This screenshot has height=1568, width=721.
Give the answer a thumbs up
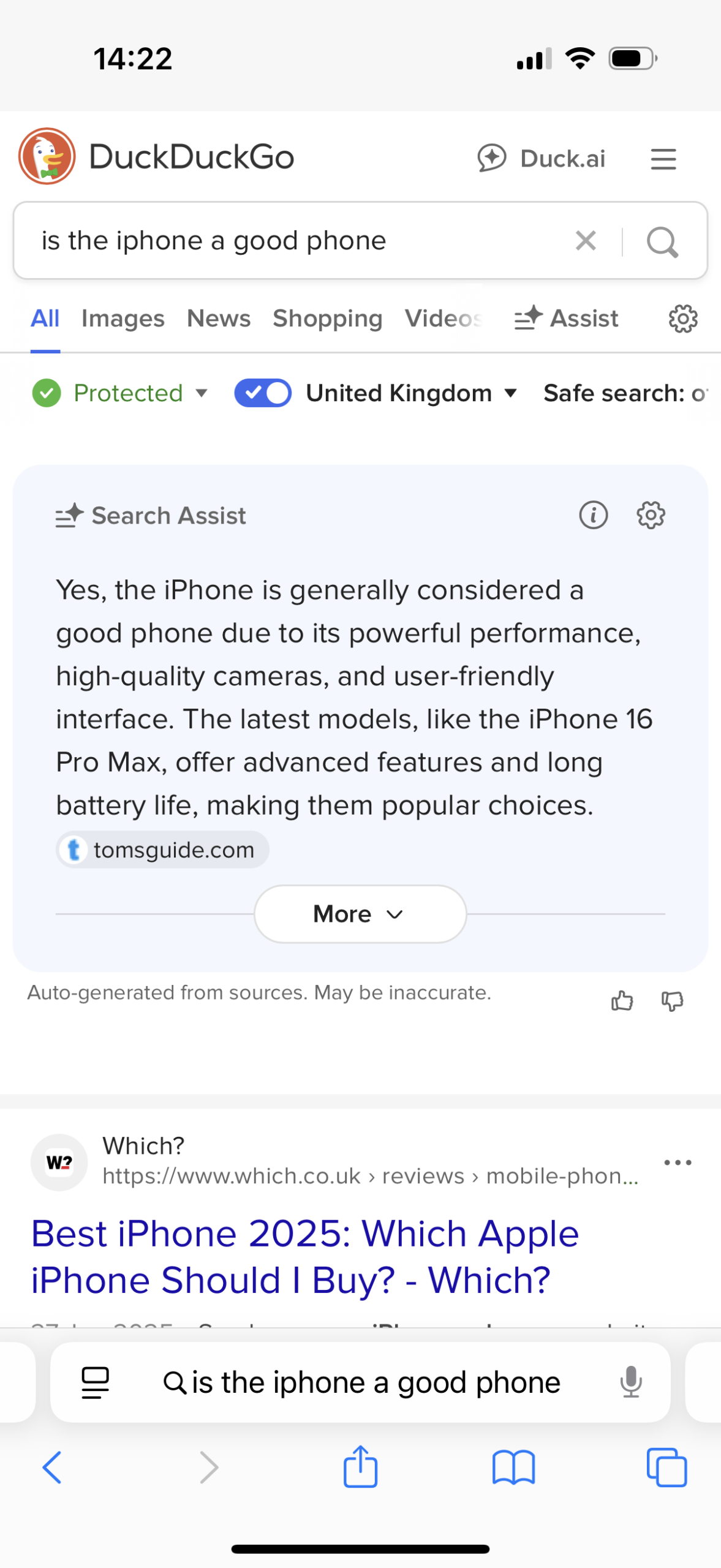pos(622,1001)
